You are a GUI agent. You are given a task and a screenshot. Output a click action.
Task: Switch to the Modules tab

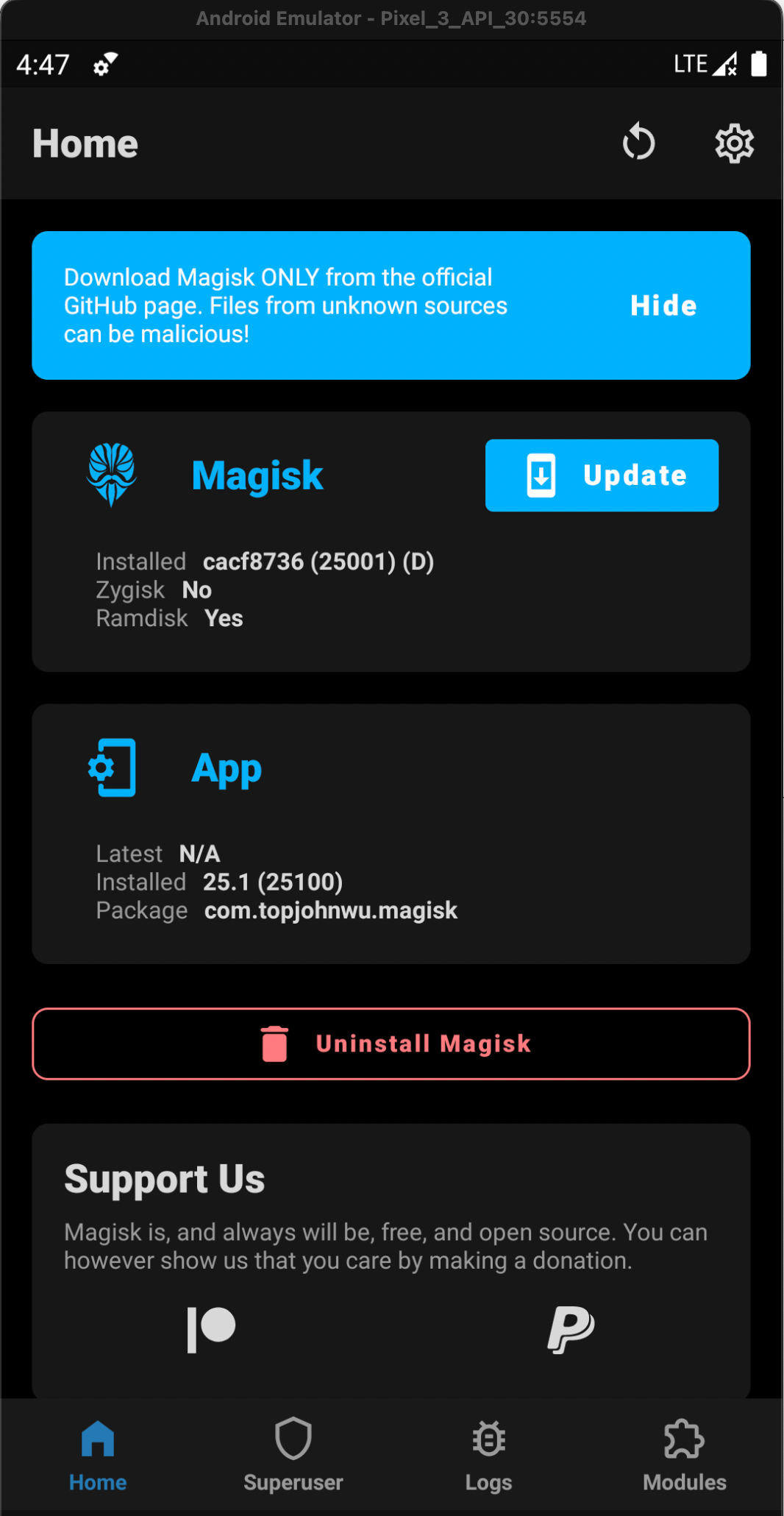click(x=685, y=1454)
